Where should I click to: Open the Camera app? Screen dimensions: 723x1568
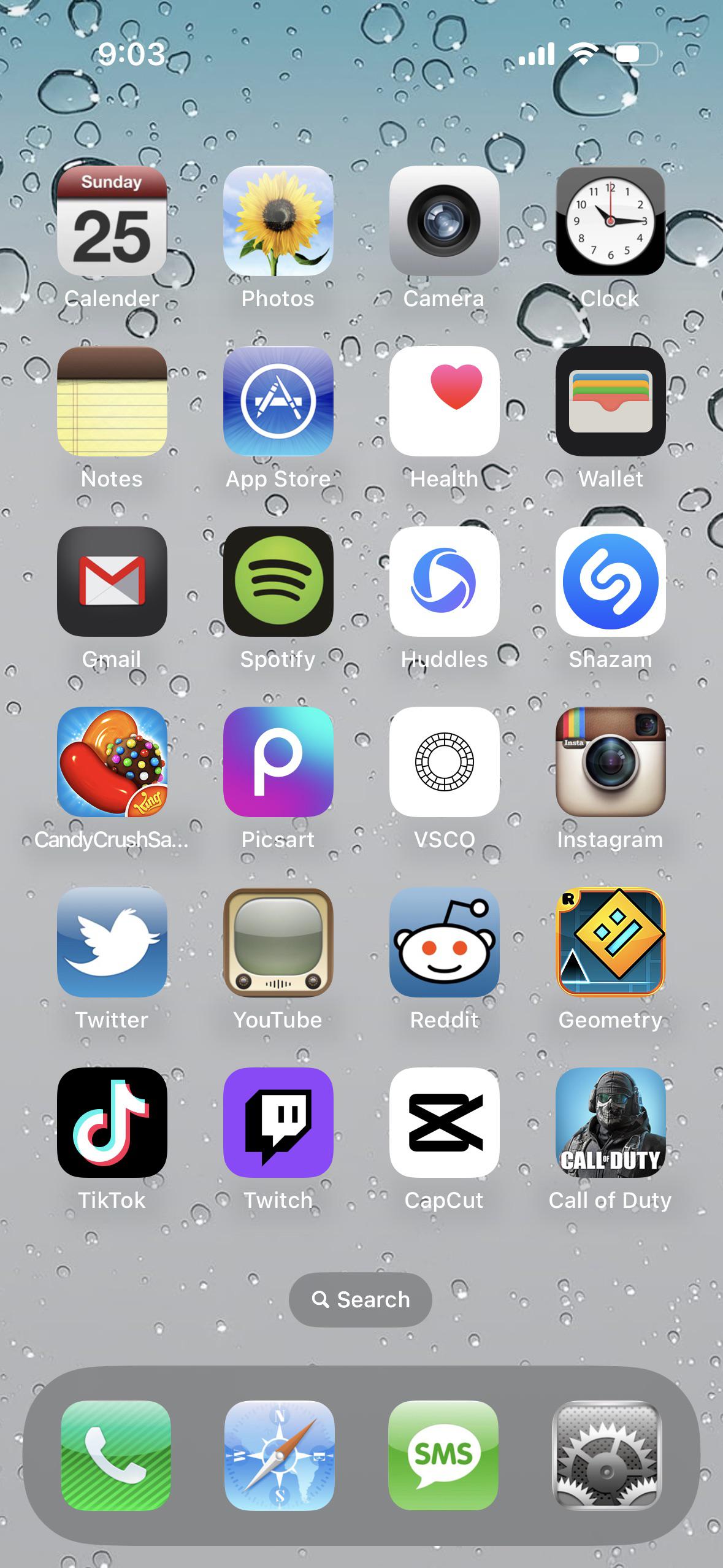445,221
